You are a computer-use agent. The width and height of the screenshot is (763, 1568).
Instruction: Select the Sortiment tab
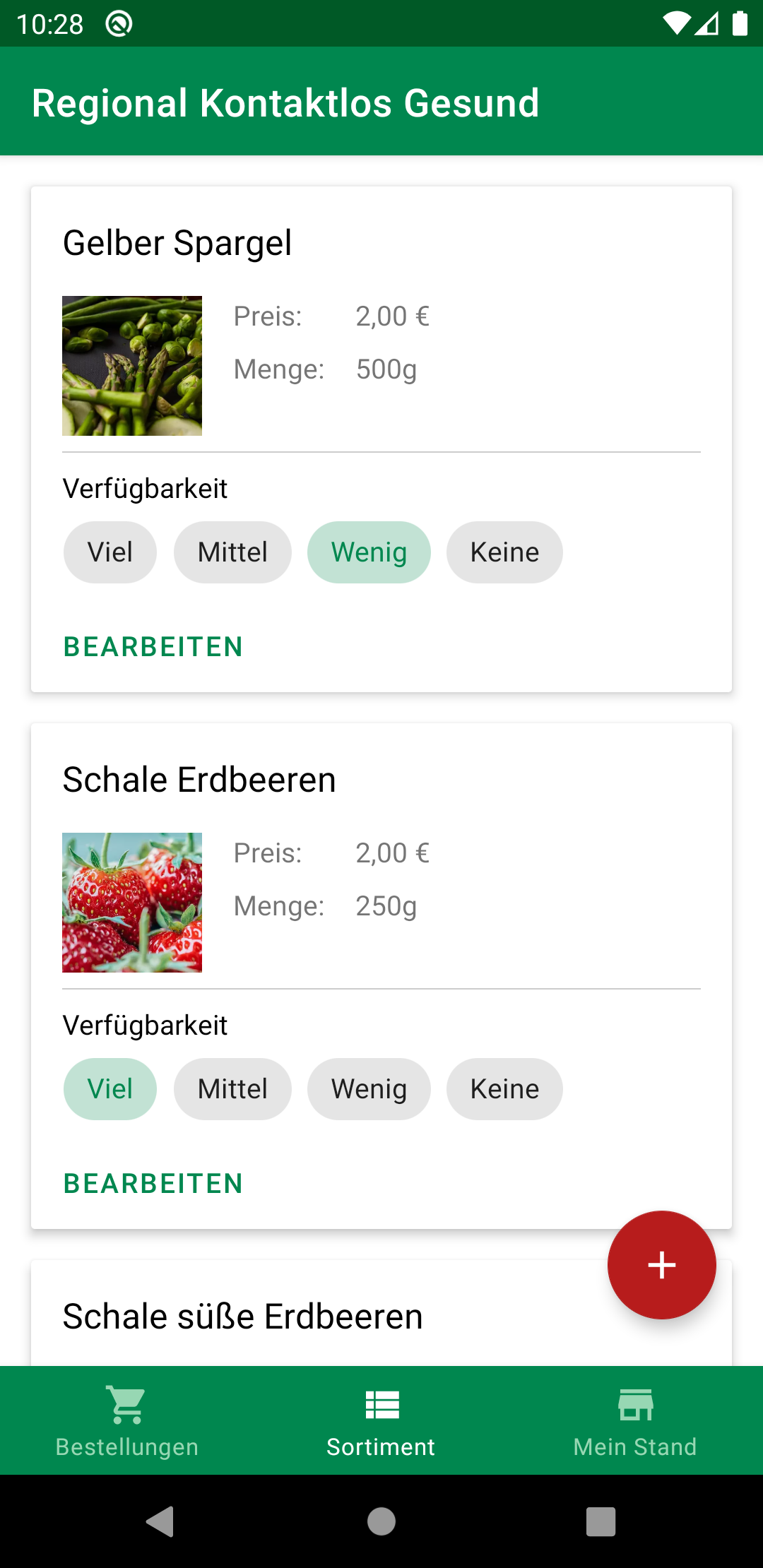[x=381, y=1420]
